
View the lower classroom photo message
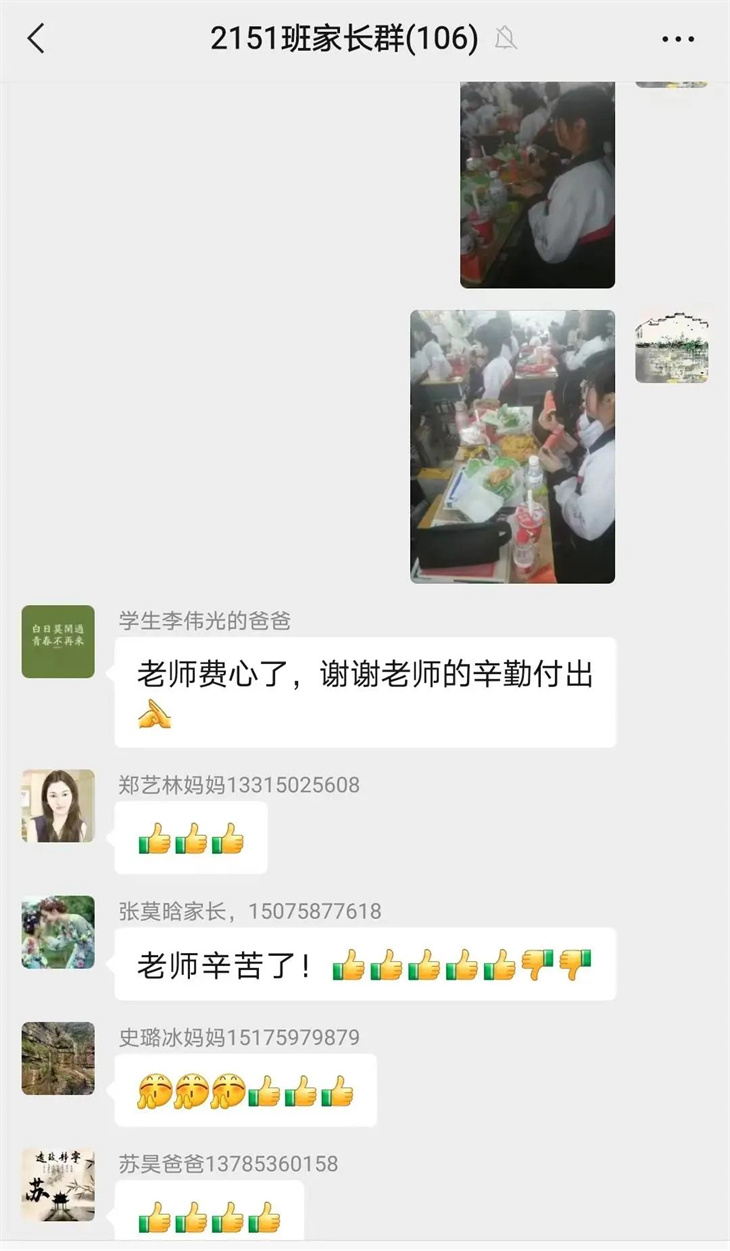point(512,446)
